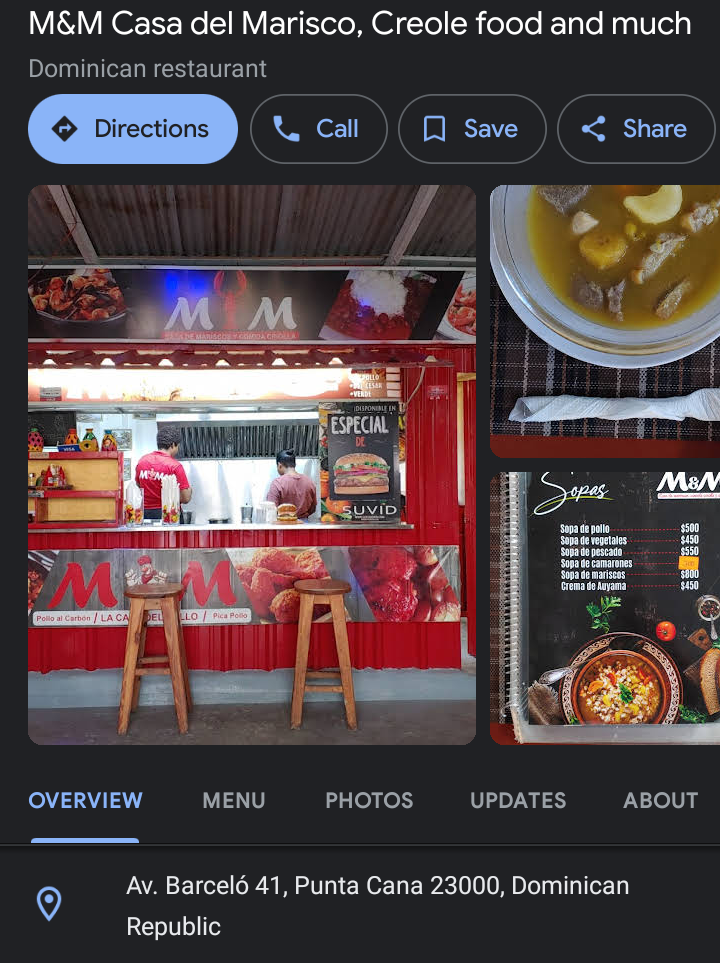Open the soup bowl photo

[x=605, y=320]
